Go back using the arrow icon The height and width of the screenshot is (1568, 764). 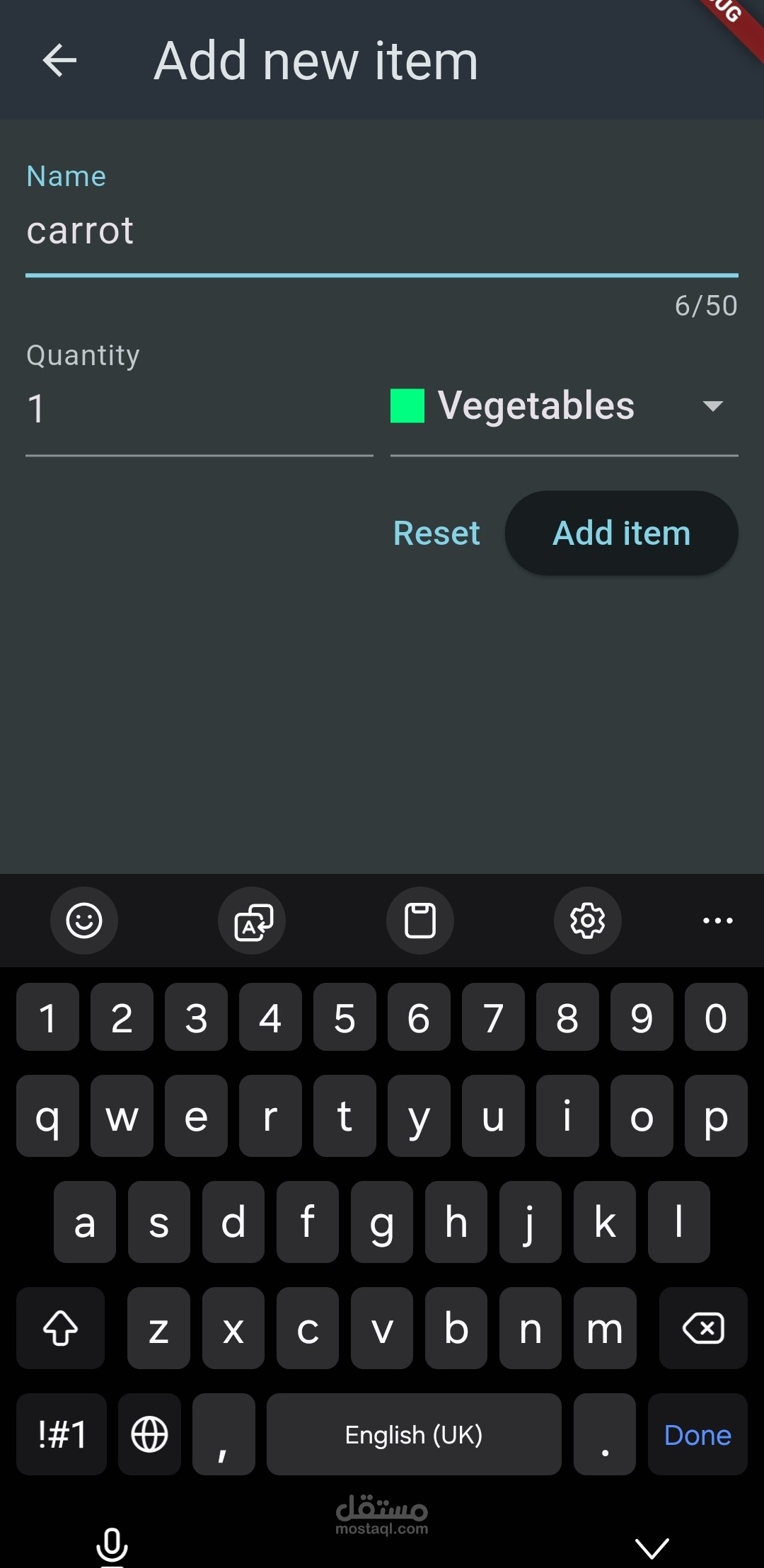pos(59,60)
